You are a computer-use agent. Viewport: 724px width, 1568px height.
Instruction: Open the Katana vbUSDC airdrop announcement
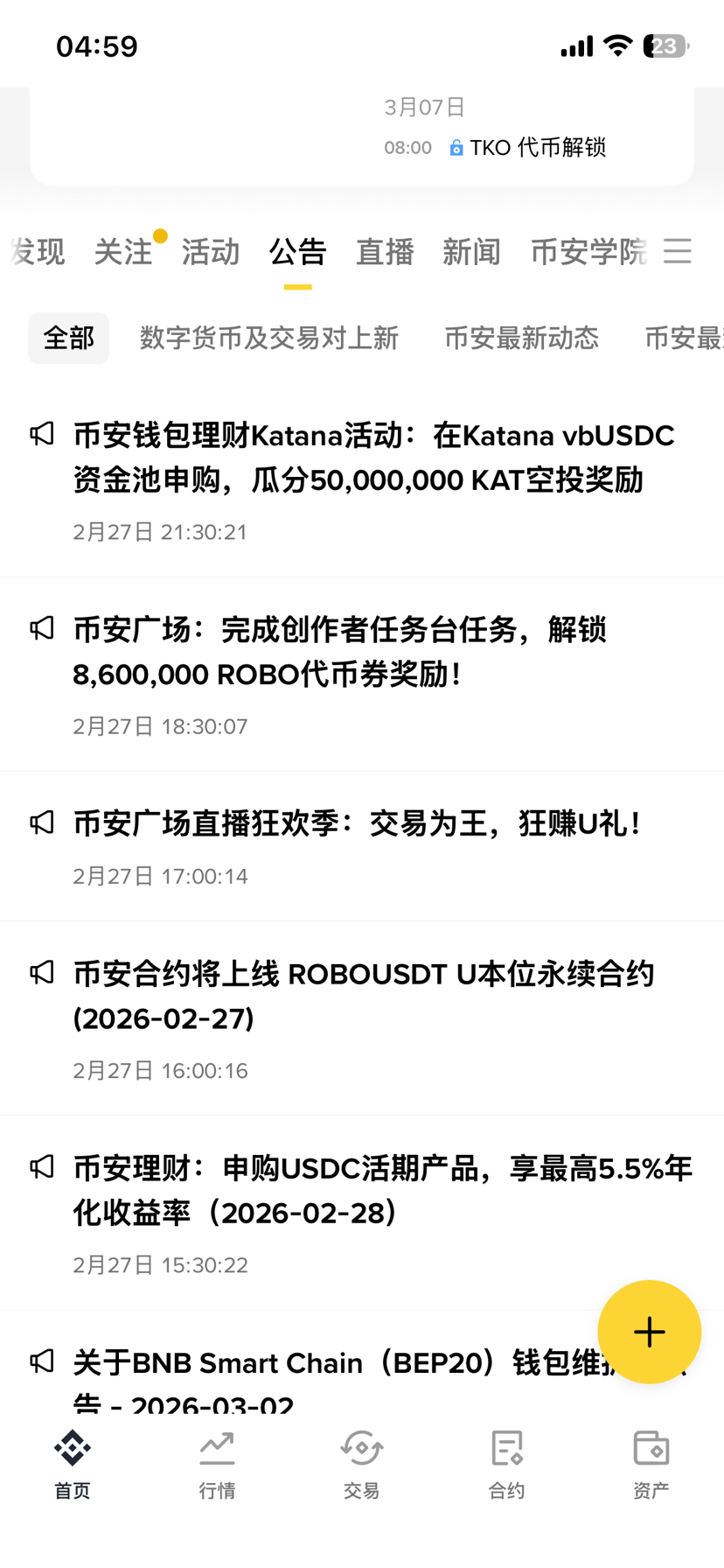(x=373, y=458)
